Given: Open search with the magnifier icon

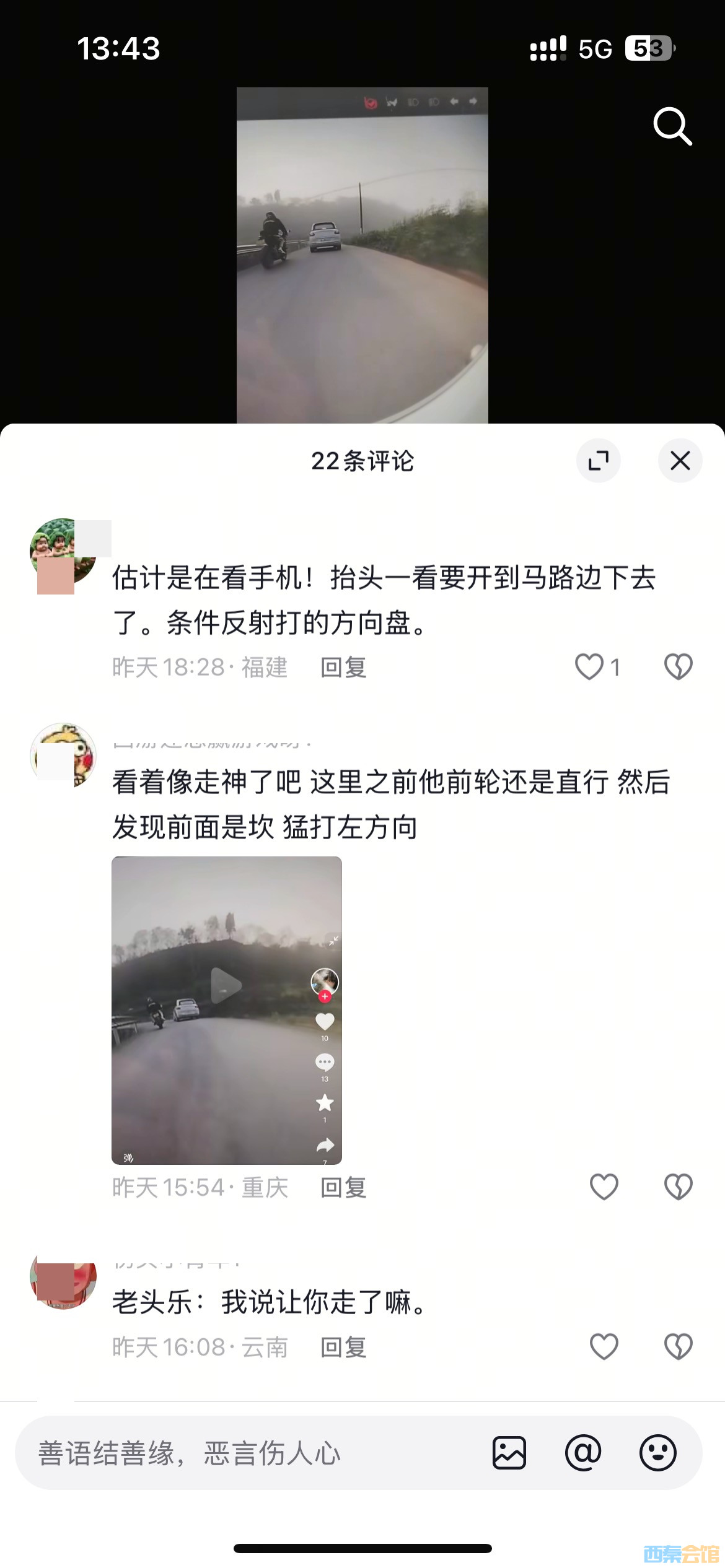Looking at the screenshot, I should pos(672,126).
